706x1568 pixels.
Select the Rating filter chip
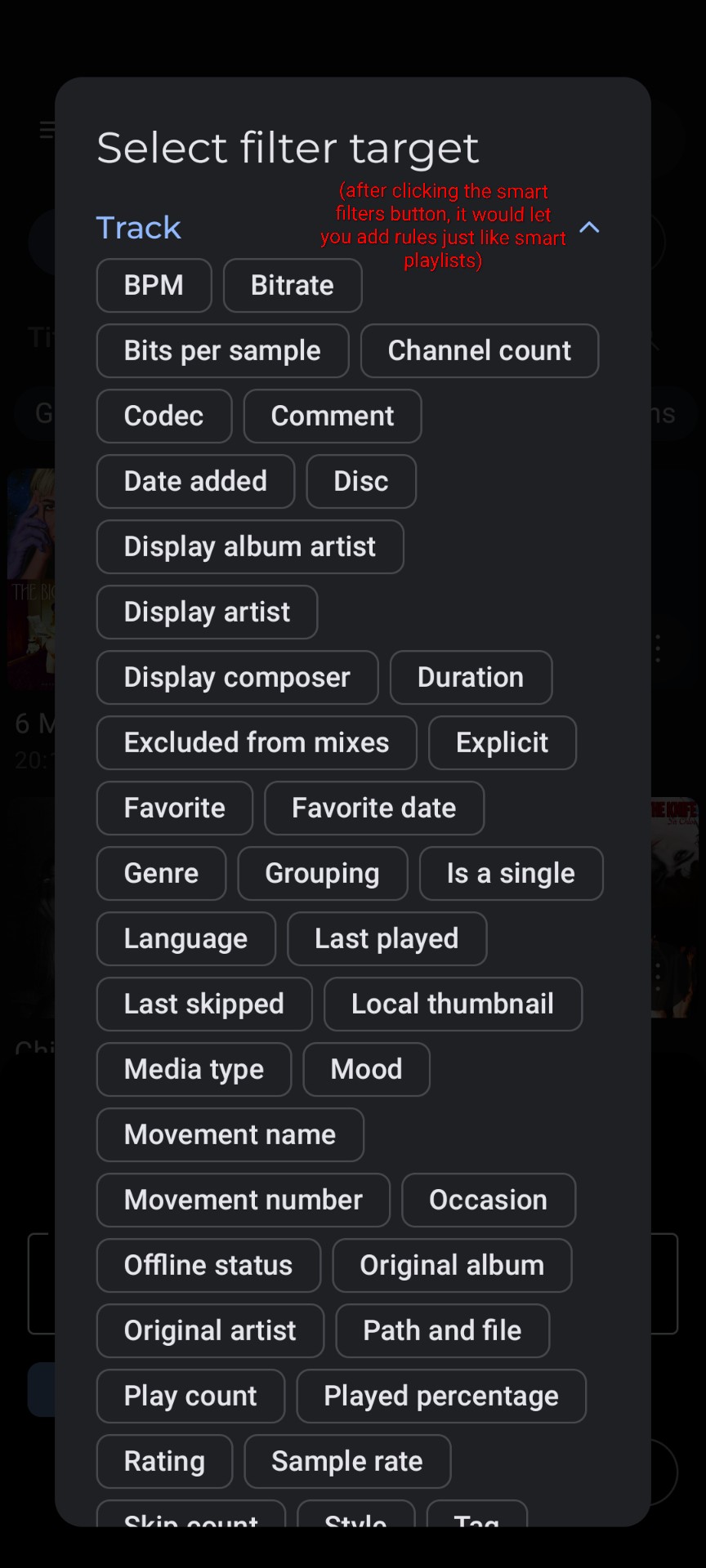(x=164, y=1462)
